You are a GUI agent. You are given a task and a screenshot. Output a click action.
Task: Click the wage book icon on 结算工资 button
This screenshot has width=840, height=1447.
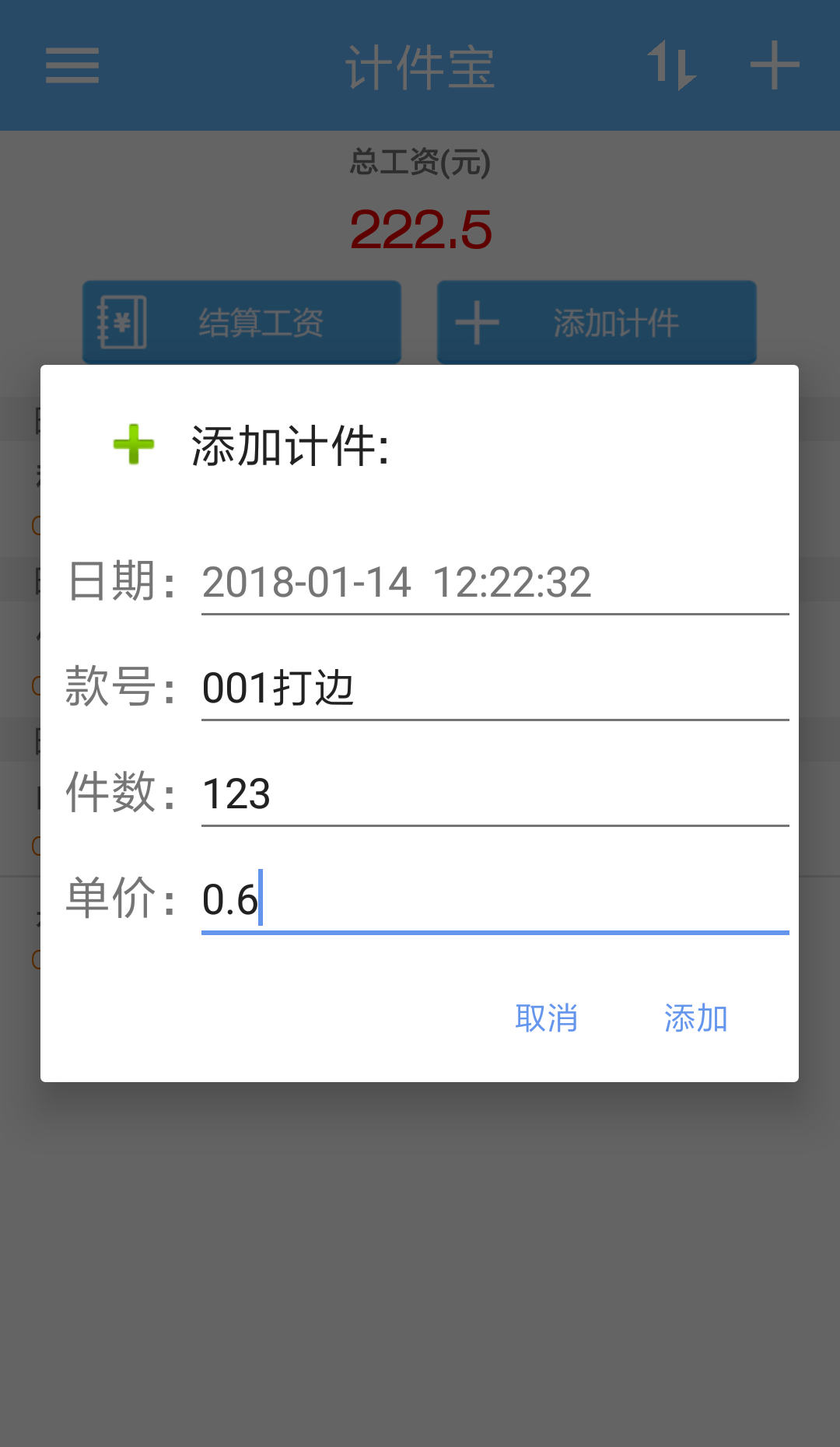[121, 321]
